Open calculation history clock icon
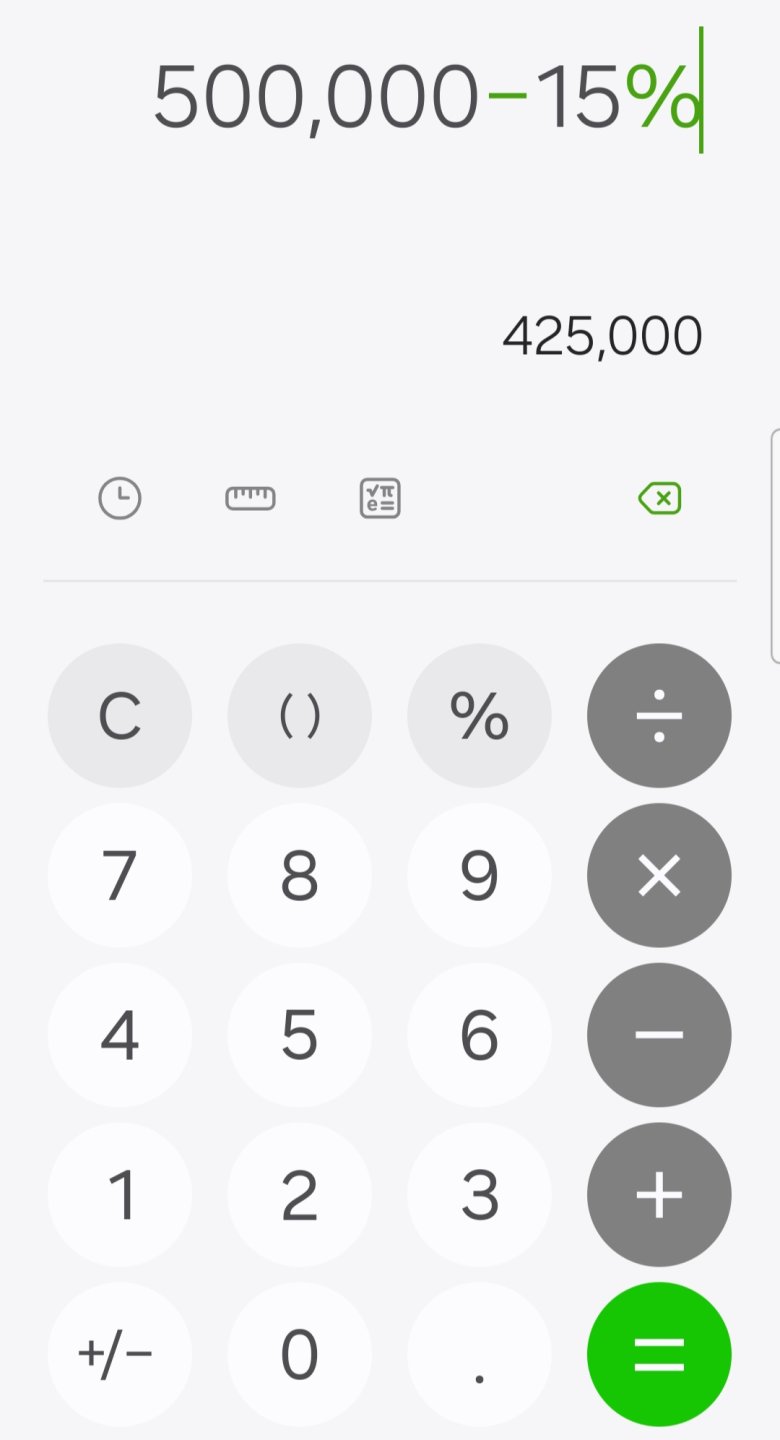The width and height of the screenshot is (780, 1440). coord(120,498)
